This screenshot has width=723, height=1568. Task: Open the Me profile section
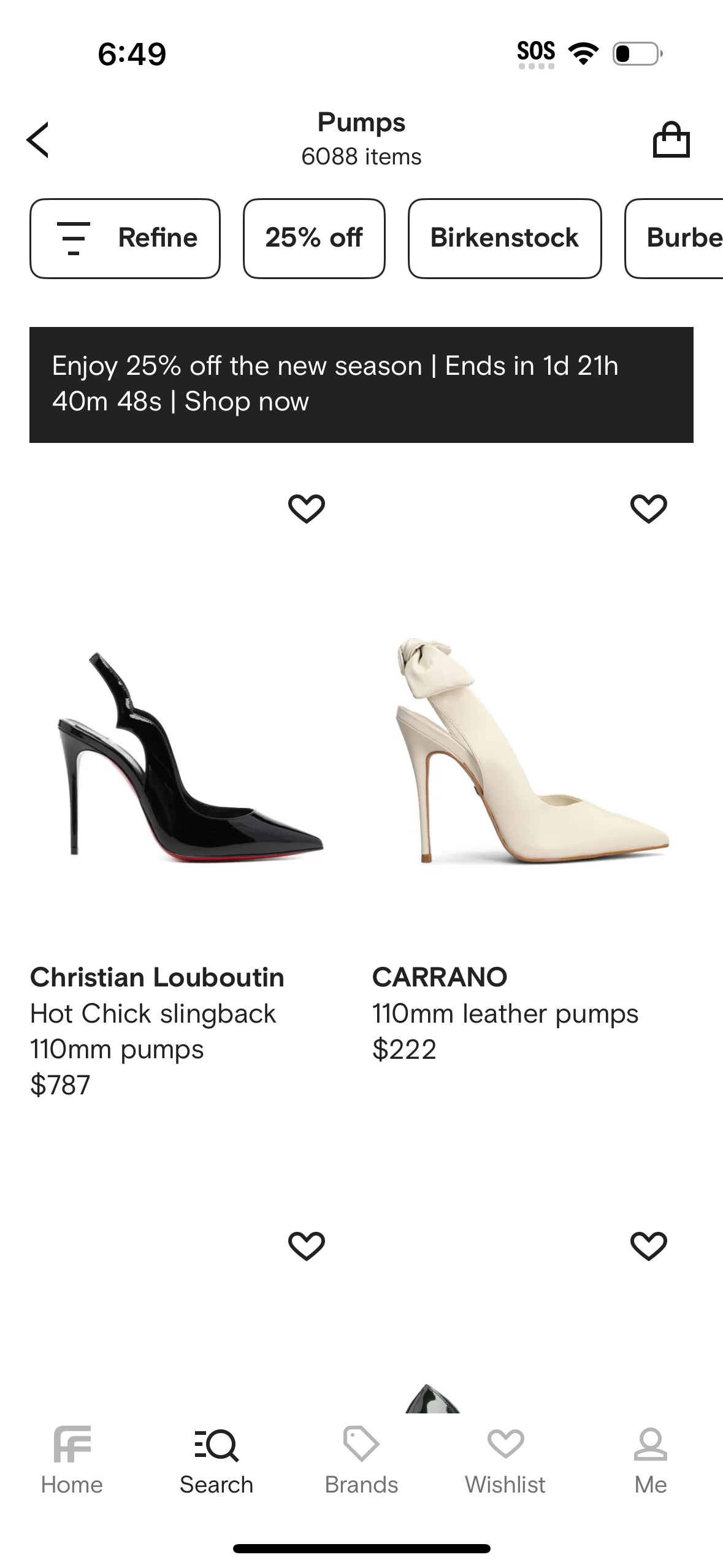[650, 1446]
